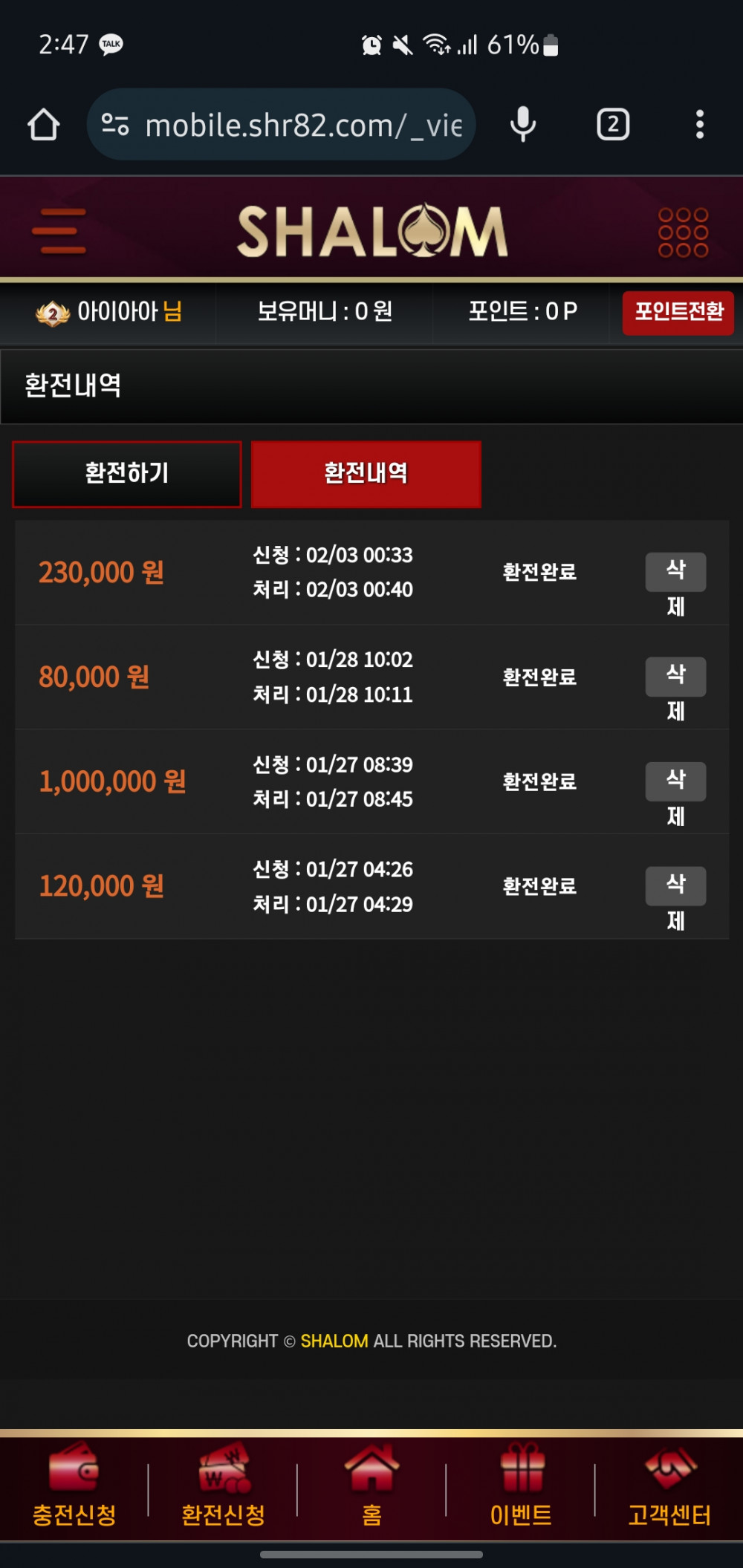This screenshot has width=743, height=1568.
Task: Remove the 120,000 원 withdrawal entry
Action: point(675,886)
